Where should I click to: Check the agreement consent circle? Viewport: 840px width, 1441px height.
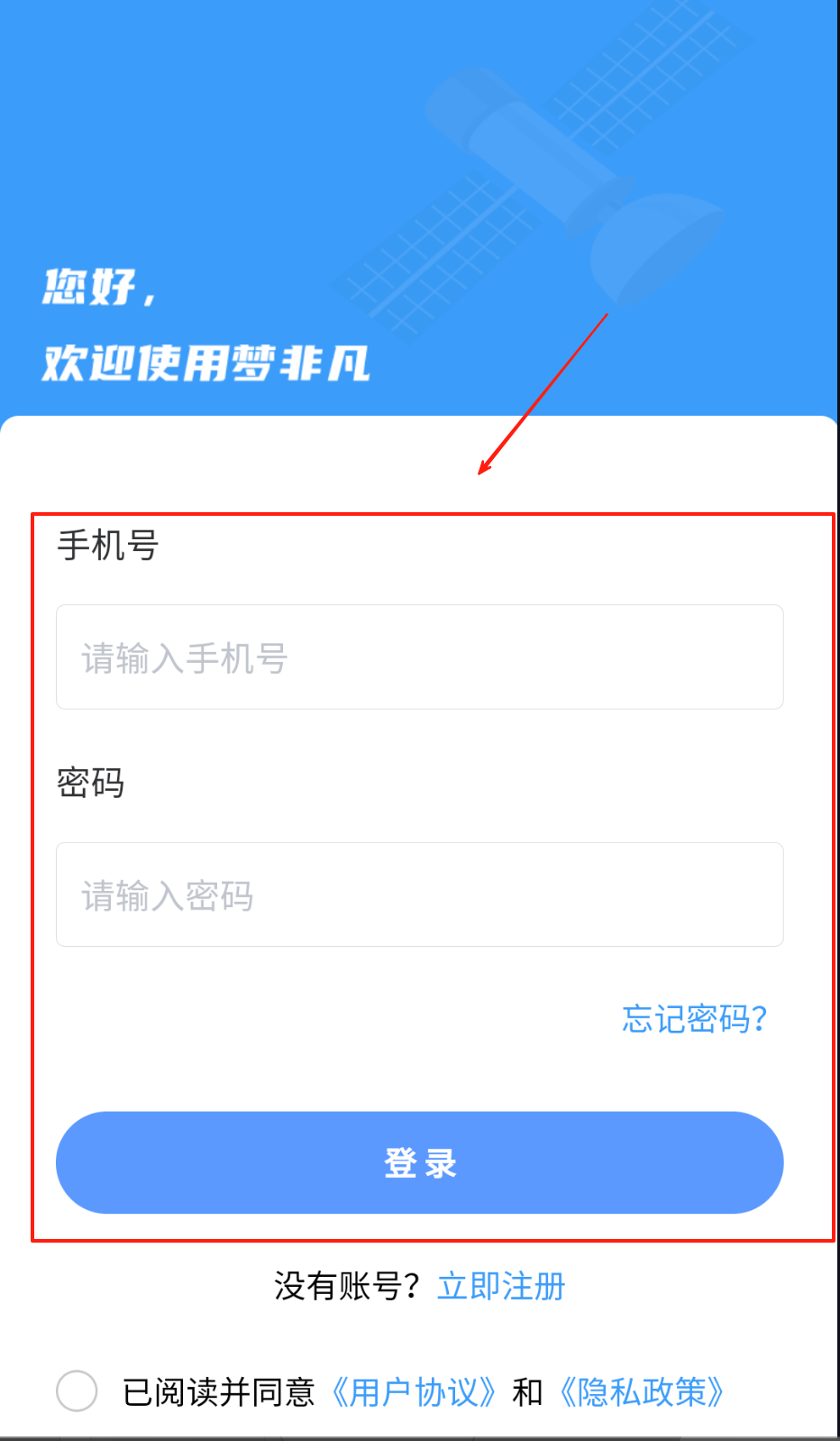(77, 1391)
